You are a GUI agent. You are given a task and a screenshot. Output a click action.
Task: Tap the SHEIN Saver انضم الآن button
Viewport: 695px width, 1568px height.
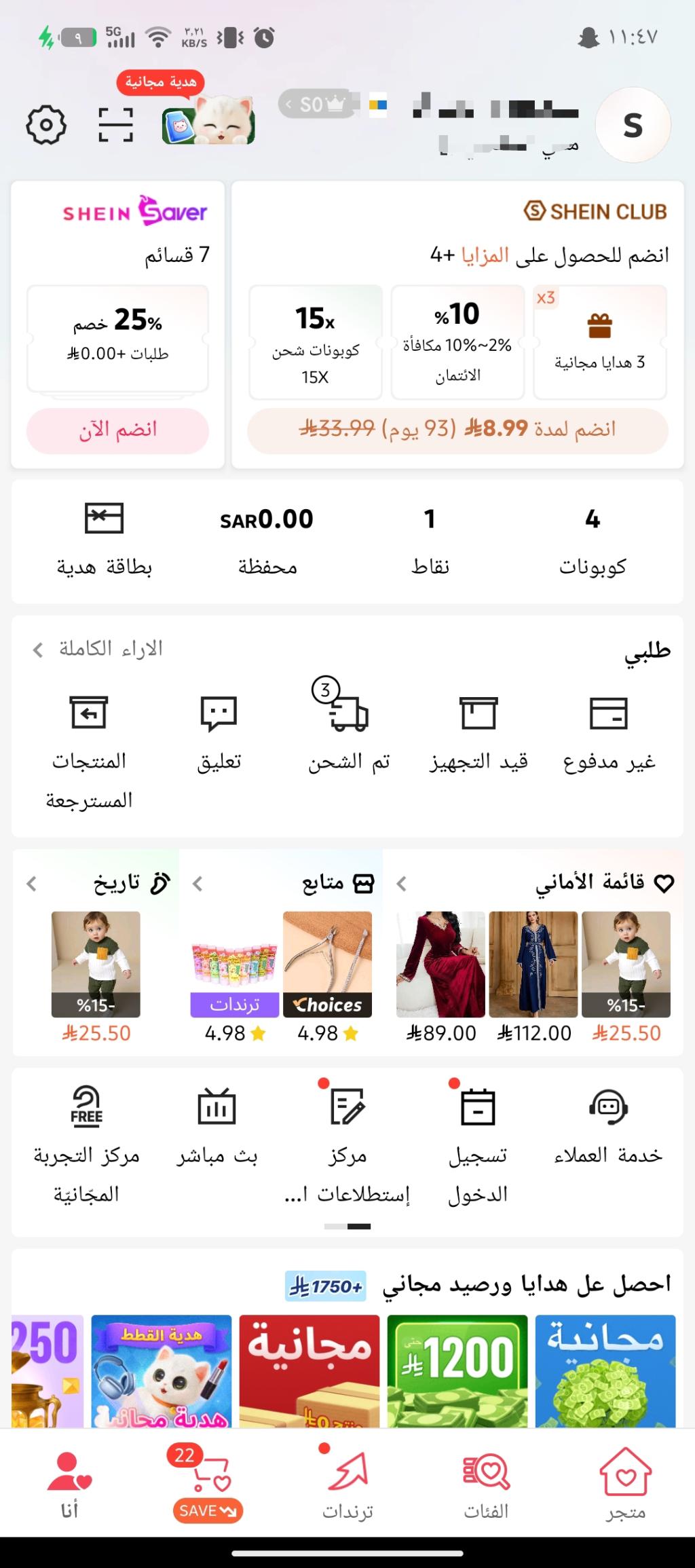[x=117, y=430]
